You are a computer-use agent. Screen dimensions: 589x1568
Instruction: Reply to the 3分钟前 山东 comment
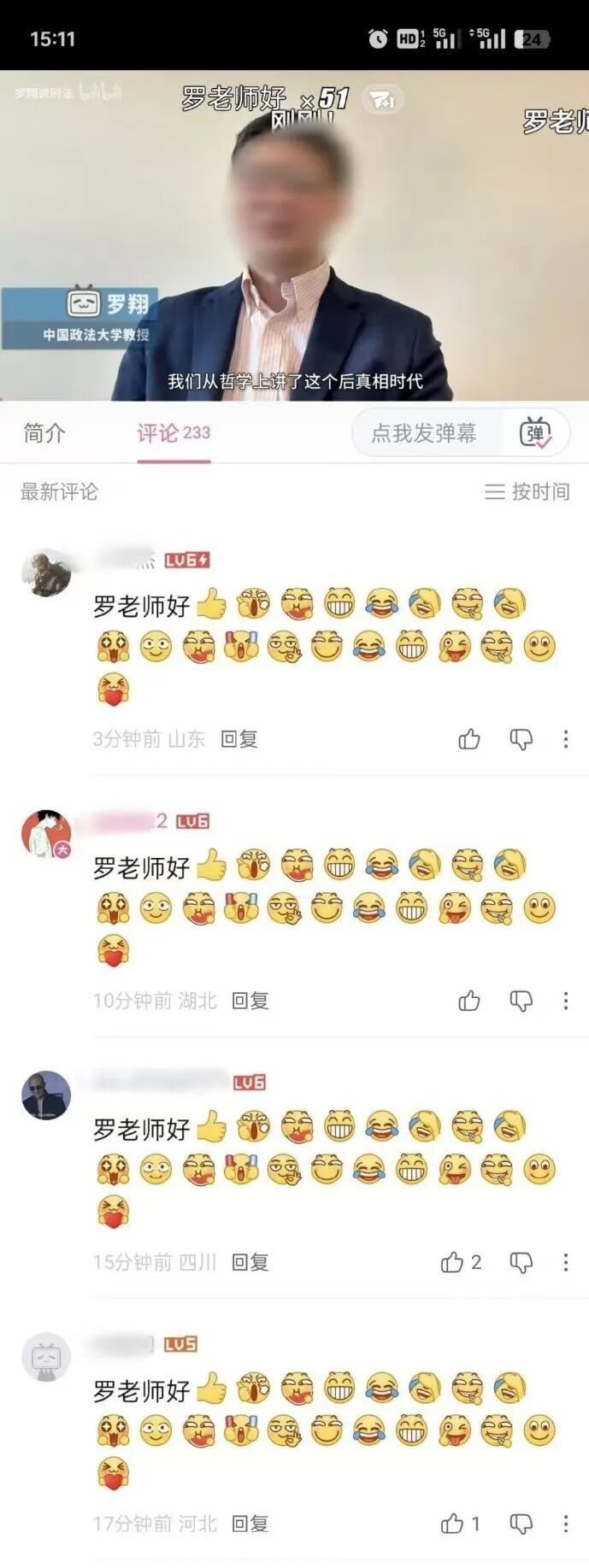click(x=239, y=739)
